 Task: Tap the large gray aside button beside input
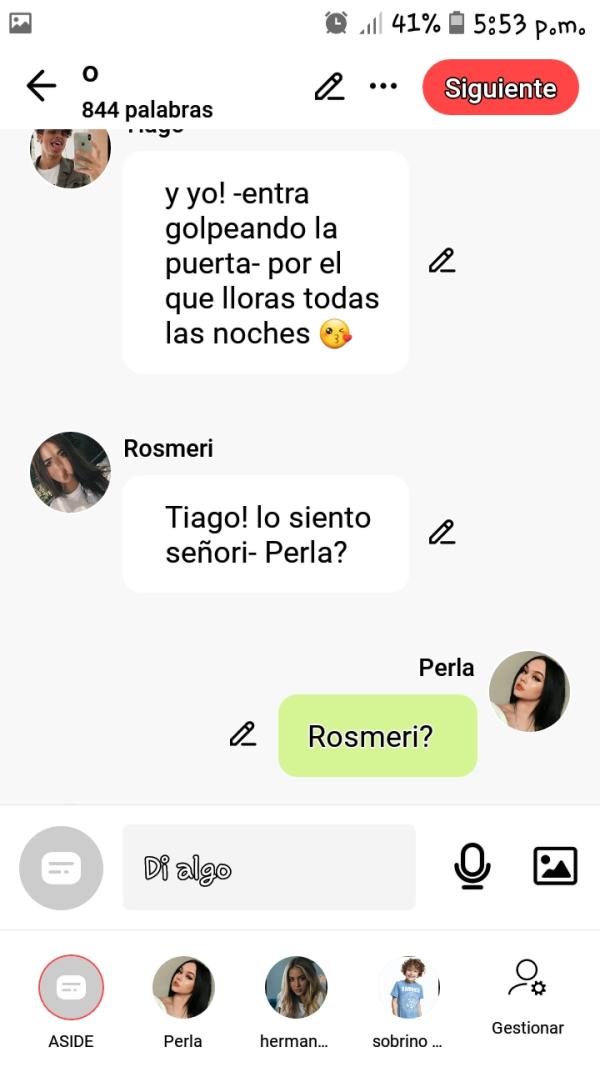click(x=61, y=868)
